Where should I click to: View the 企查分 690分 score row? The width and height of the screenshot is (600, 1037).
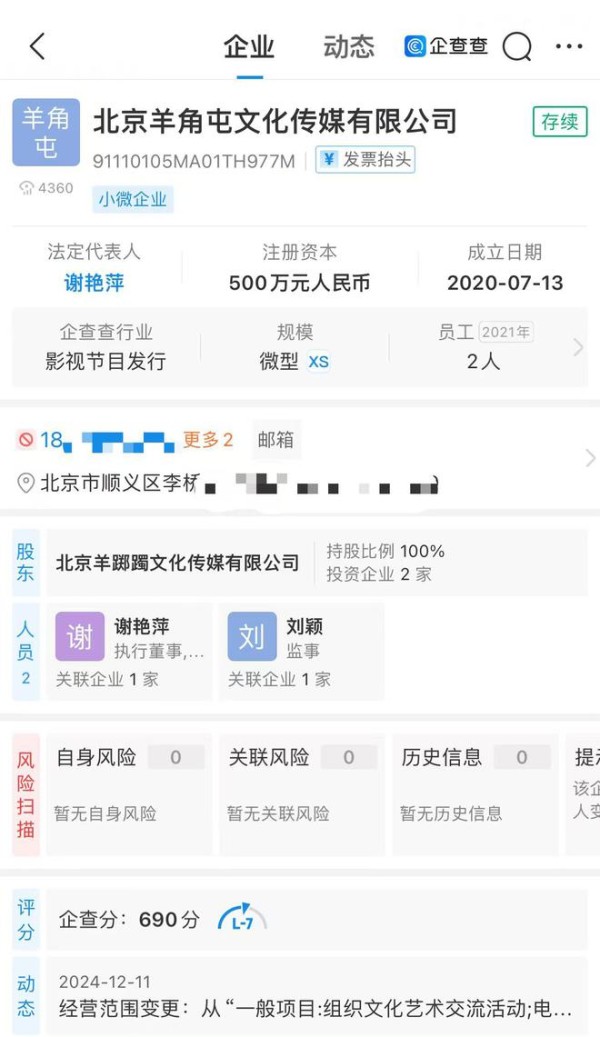pos(317,919)
